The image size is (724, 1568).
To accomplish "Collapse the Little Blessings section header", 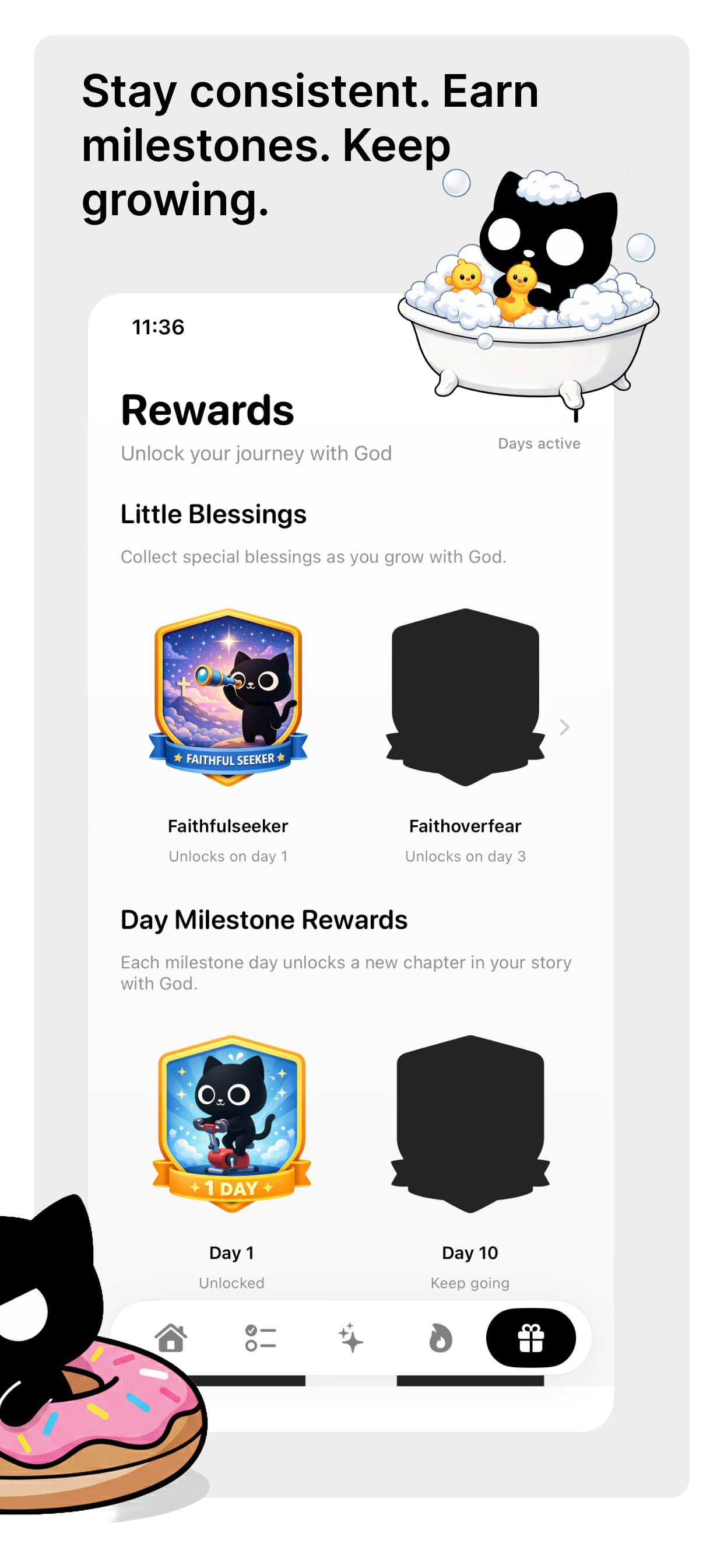I will click(213, 514).
